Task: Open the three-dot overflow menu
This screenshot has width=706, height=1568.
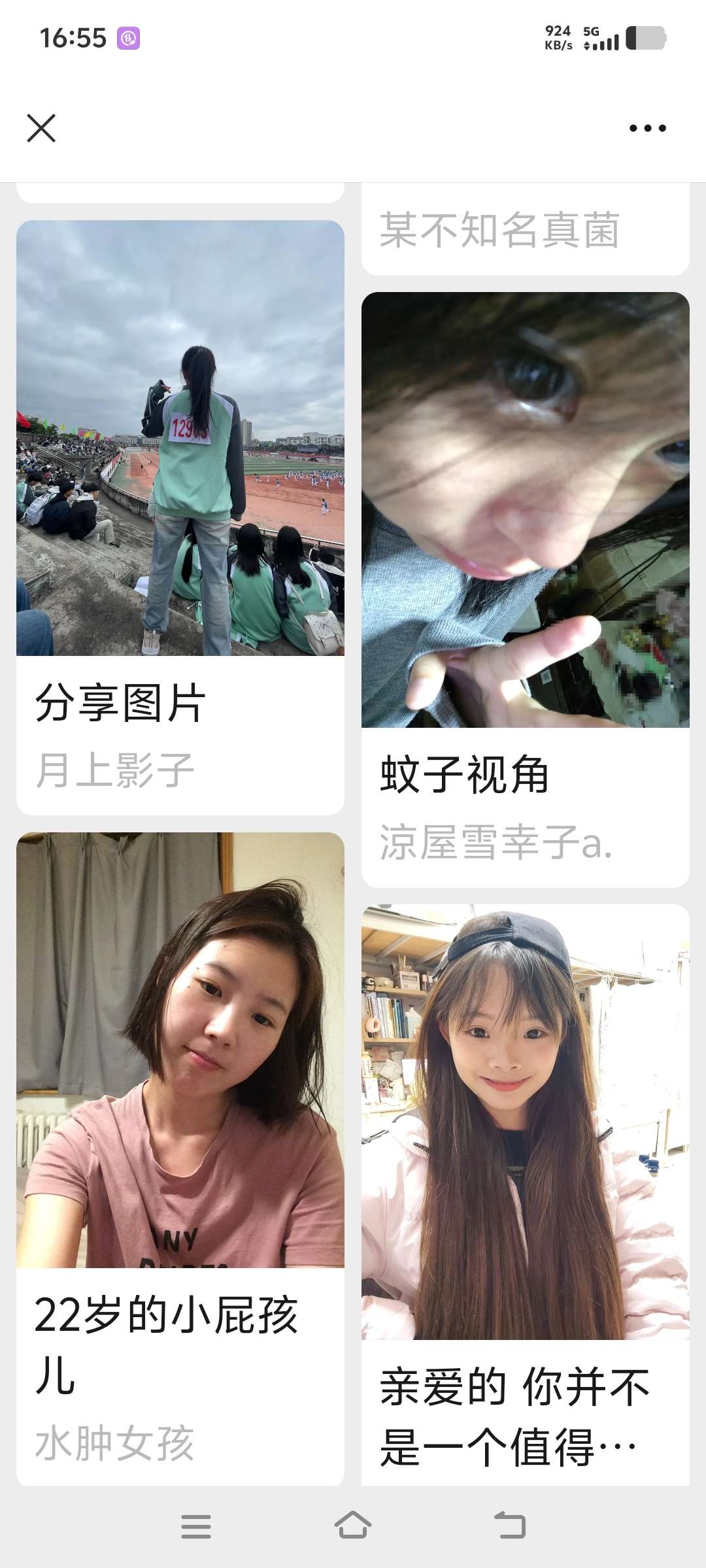Action: coord(647,128)
